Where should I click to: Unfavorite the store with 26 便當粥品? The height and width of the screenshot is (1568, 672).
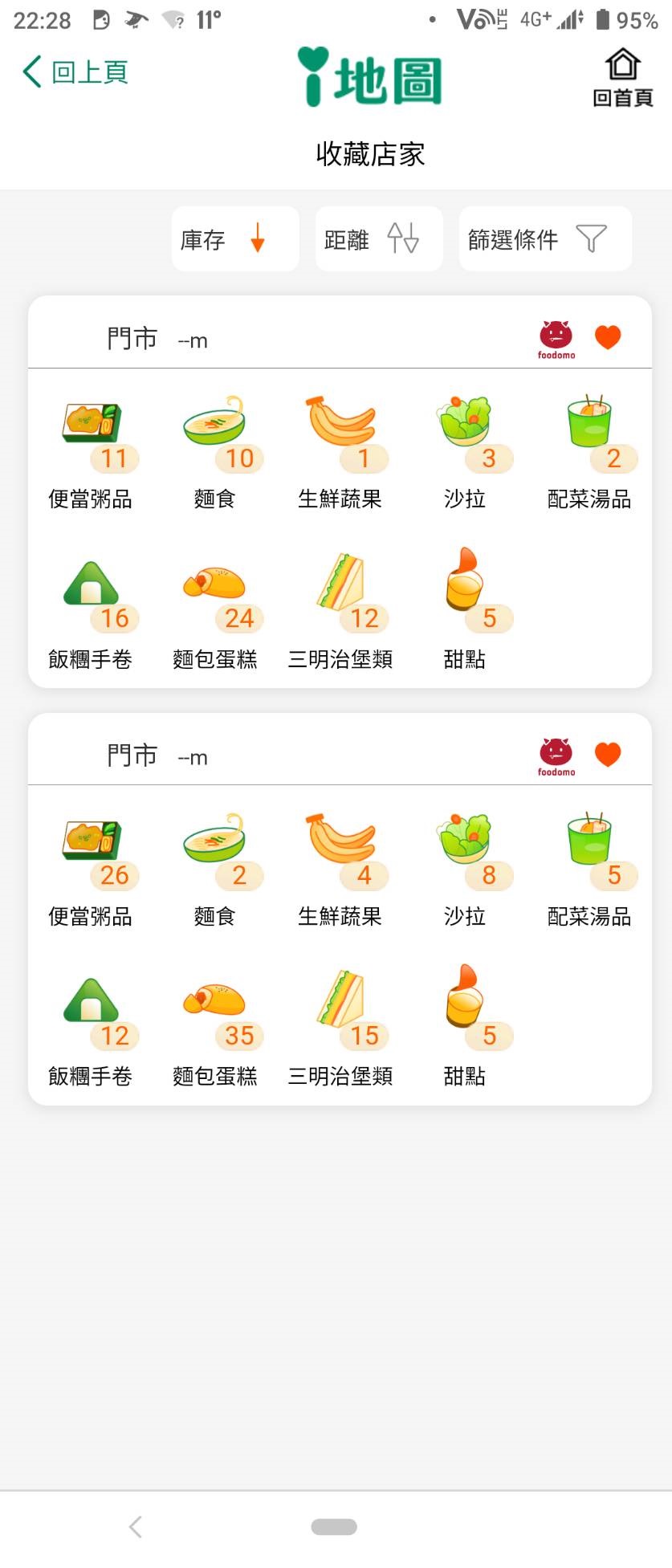tap(608, 754)
